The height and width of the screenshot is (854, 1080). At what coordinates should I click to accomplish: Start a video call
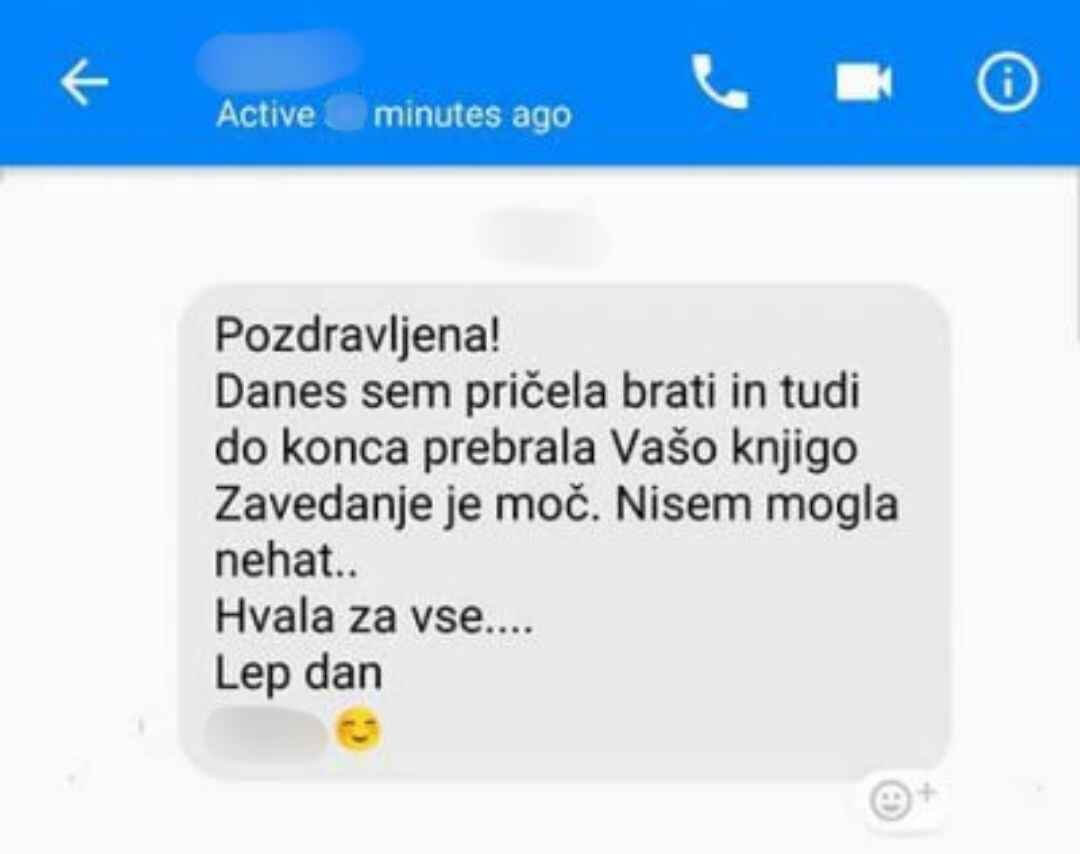tap(863, 83)
